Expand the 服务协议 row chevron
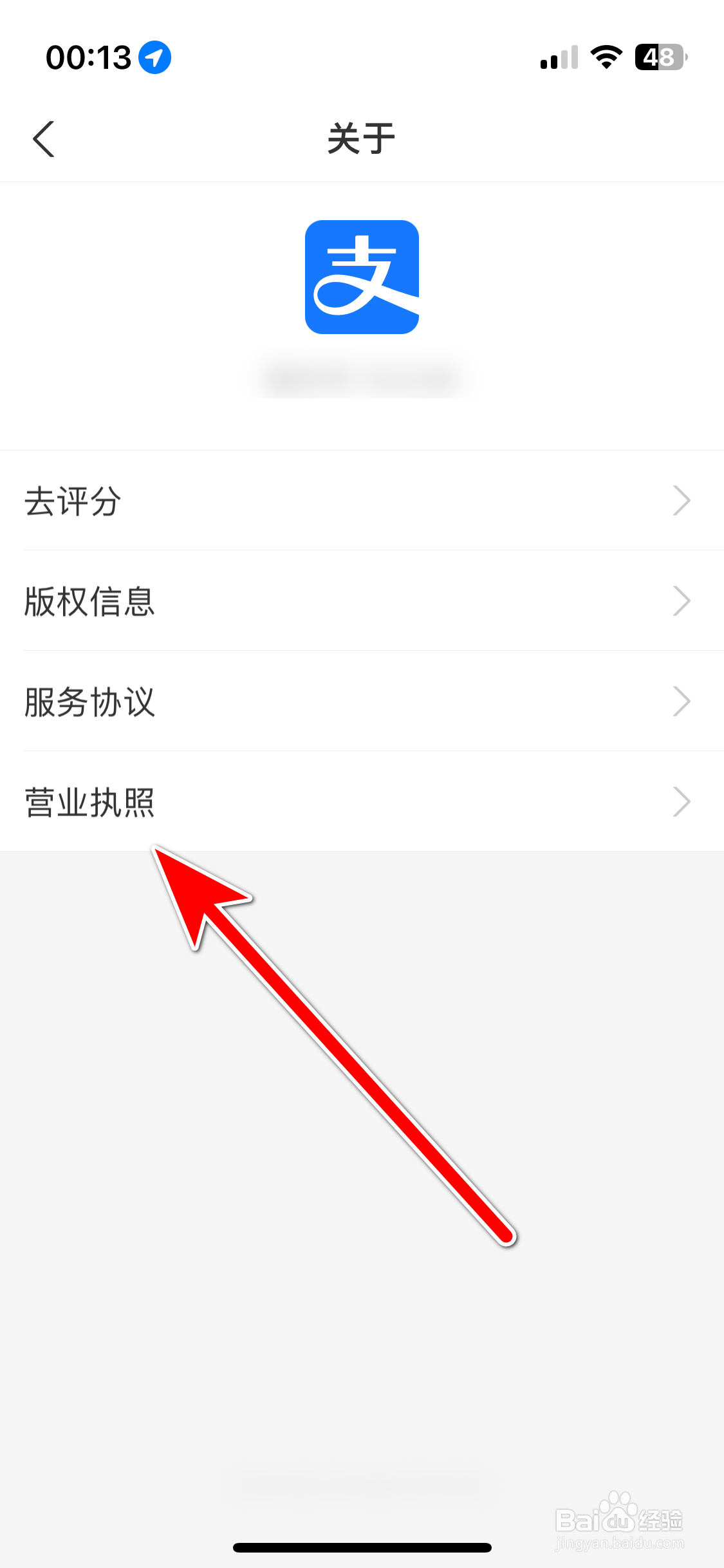724x1568 pixels. pos(682,701)
